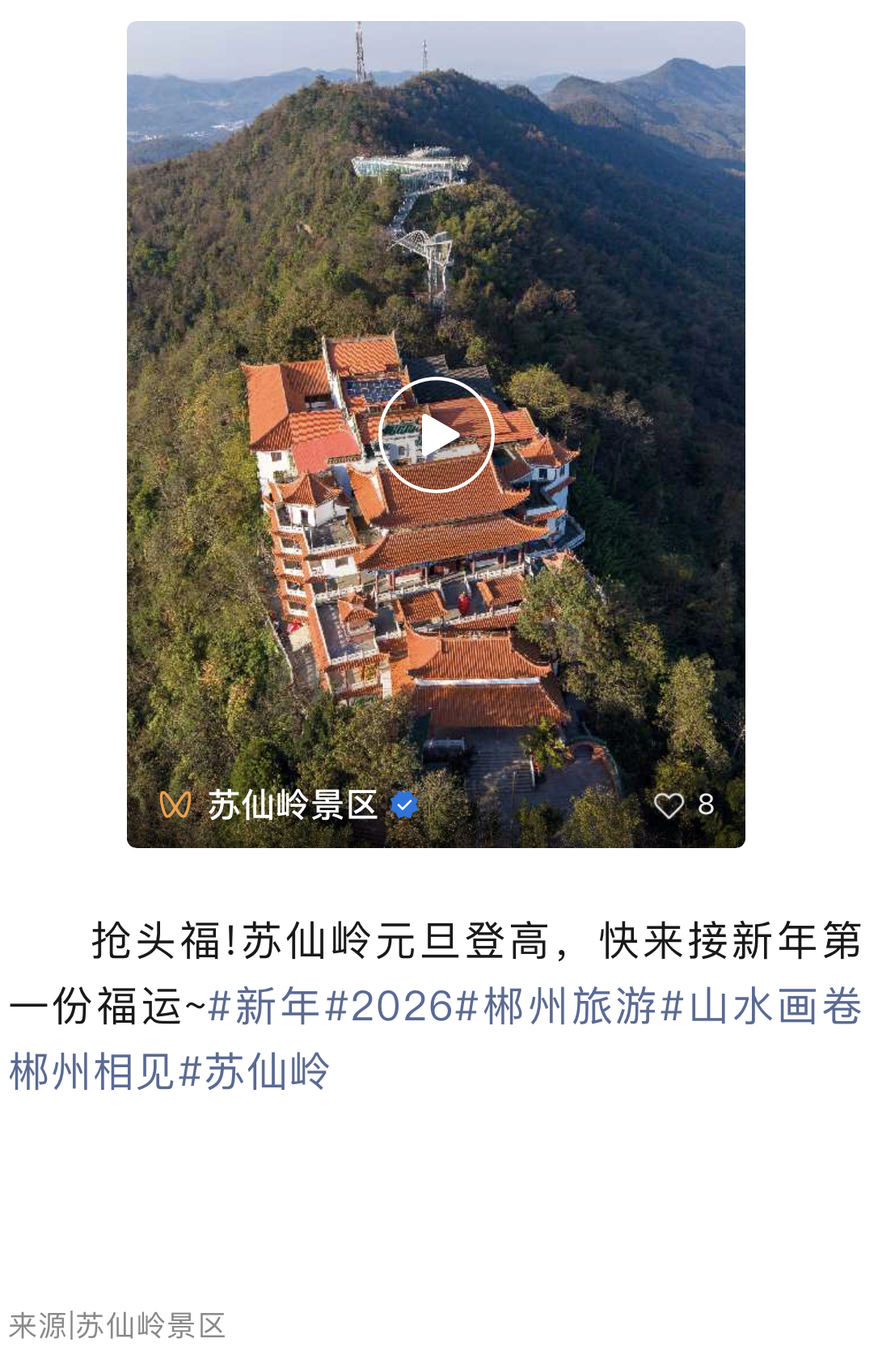Select the #苏仙岭 hashtag
Image resolution: width=878 pixels, height=1372 pixels.
click(254, 1072)
